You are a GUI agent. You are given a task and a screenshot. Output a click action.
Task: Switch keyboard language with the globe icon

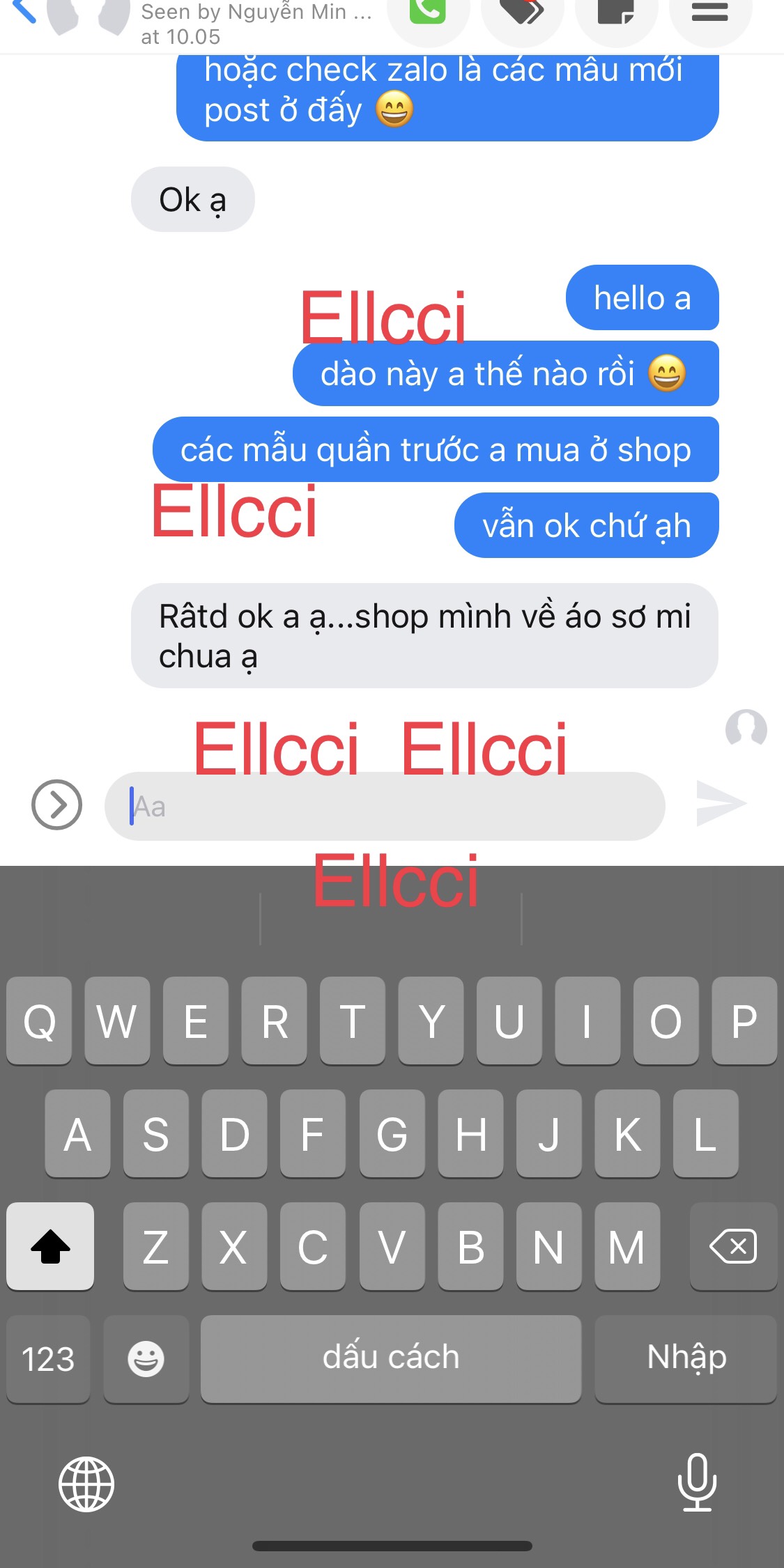pyautogui.click(x=86, y=1484)
